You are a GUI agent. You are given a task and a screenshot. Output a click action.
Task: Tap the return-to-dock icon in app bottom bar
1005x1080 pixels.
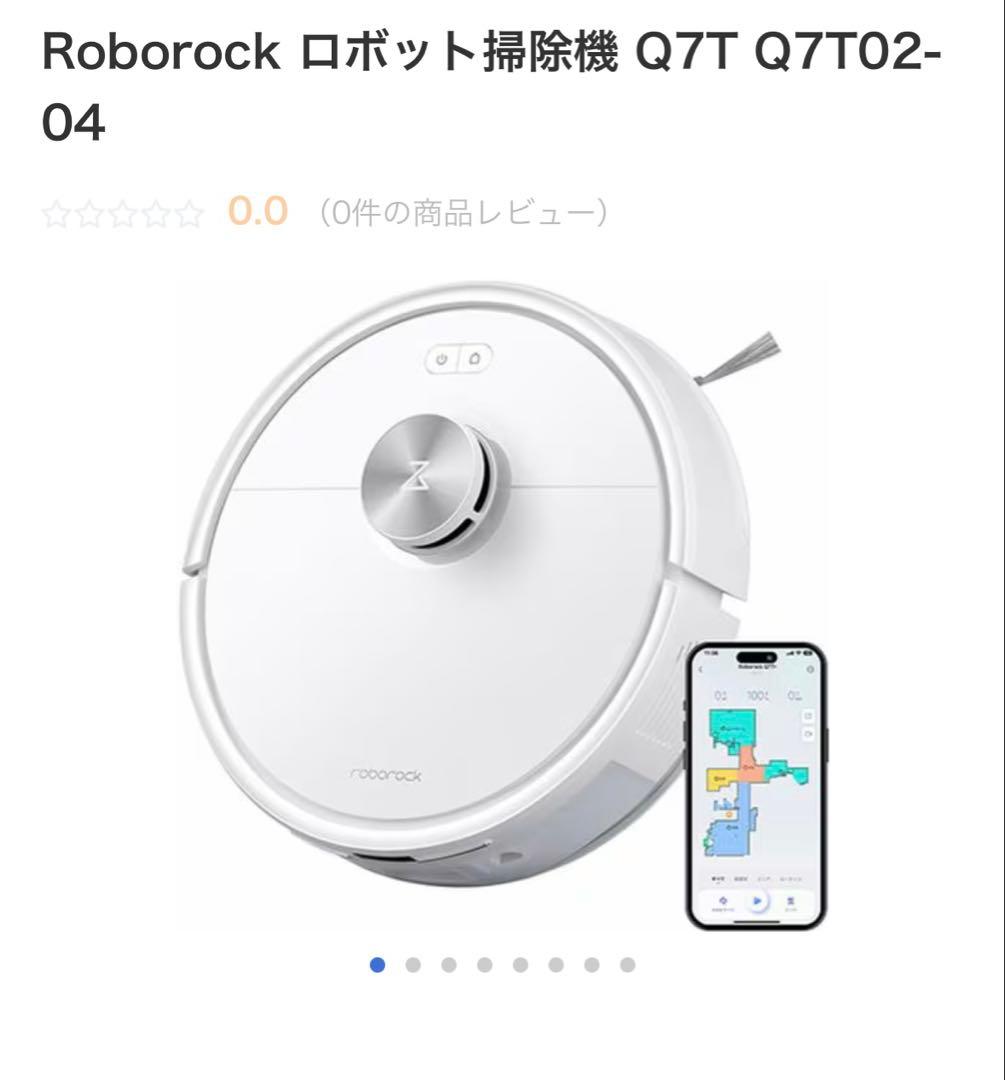click(x=723, y=901)
